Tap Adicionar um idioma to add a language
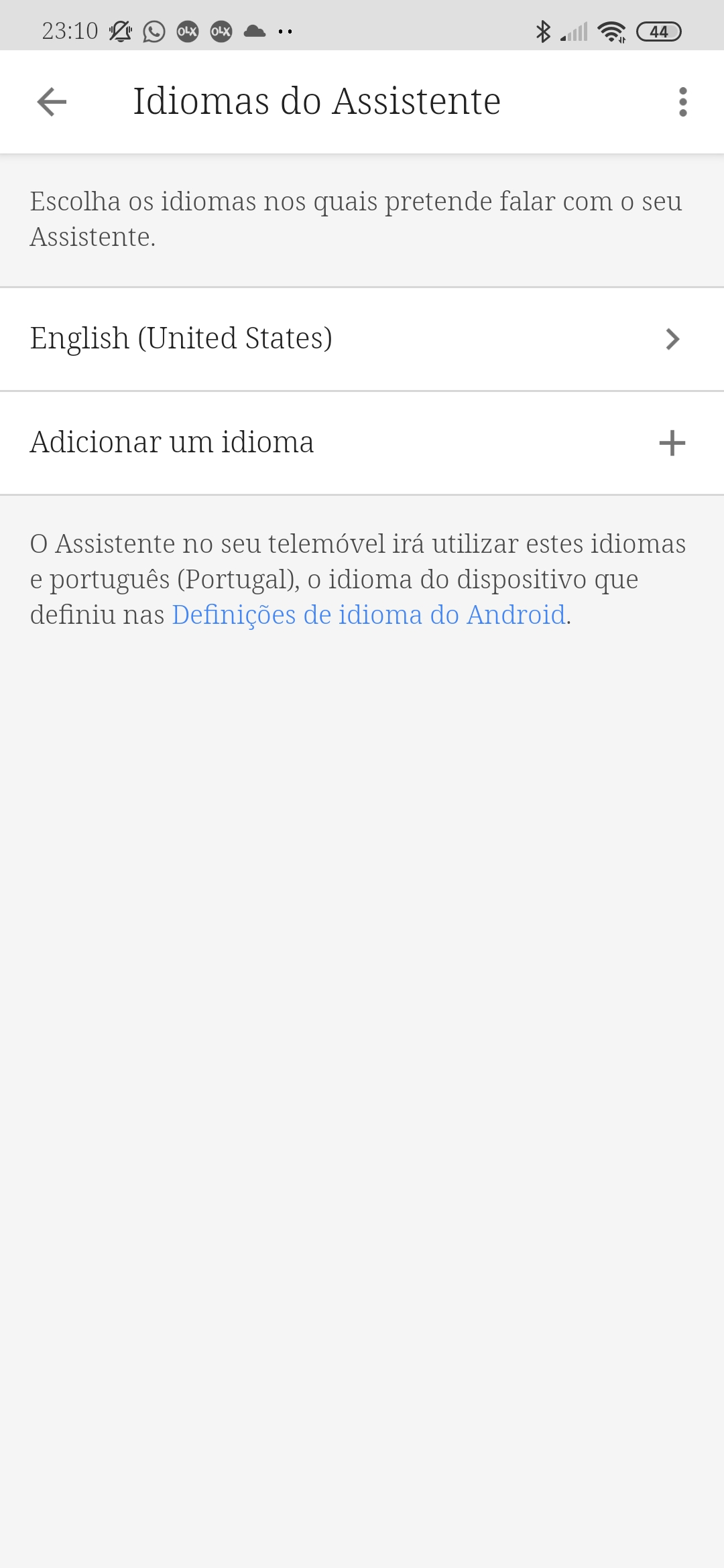Screen dimensions: 724x1568 point(362,443)
